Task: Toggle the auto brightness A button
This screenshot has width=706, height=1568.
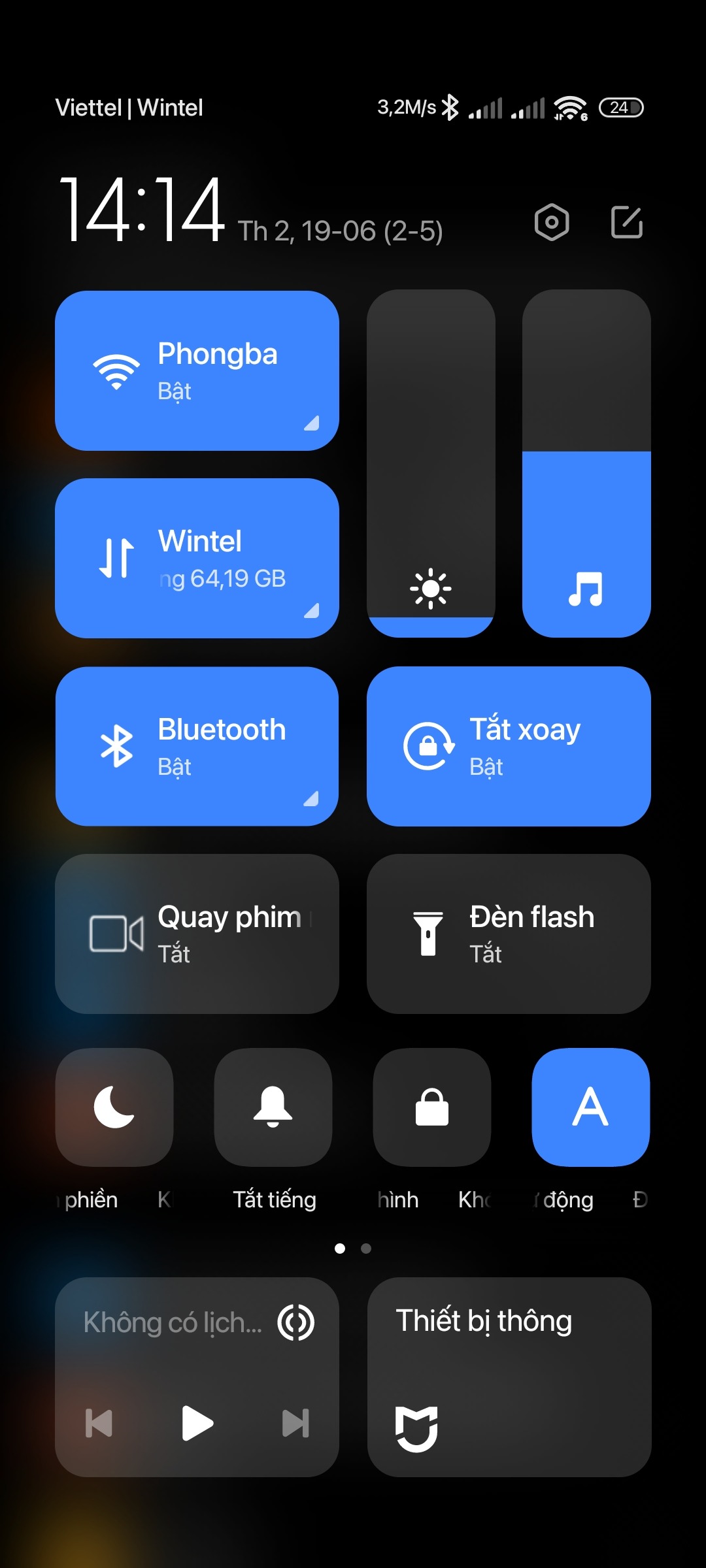Action: 590,1107
